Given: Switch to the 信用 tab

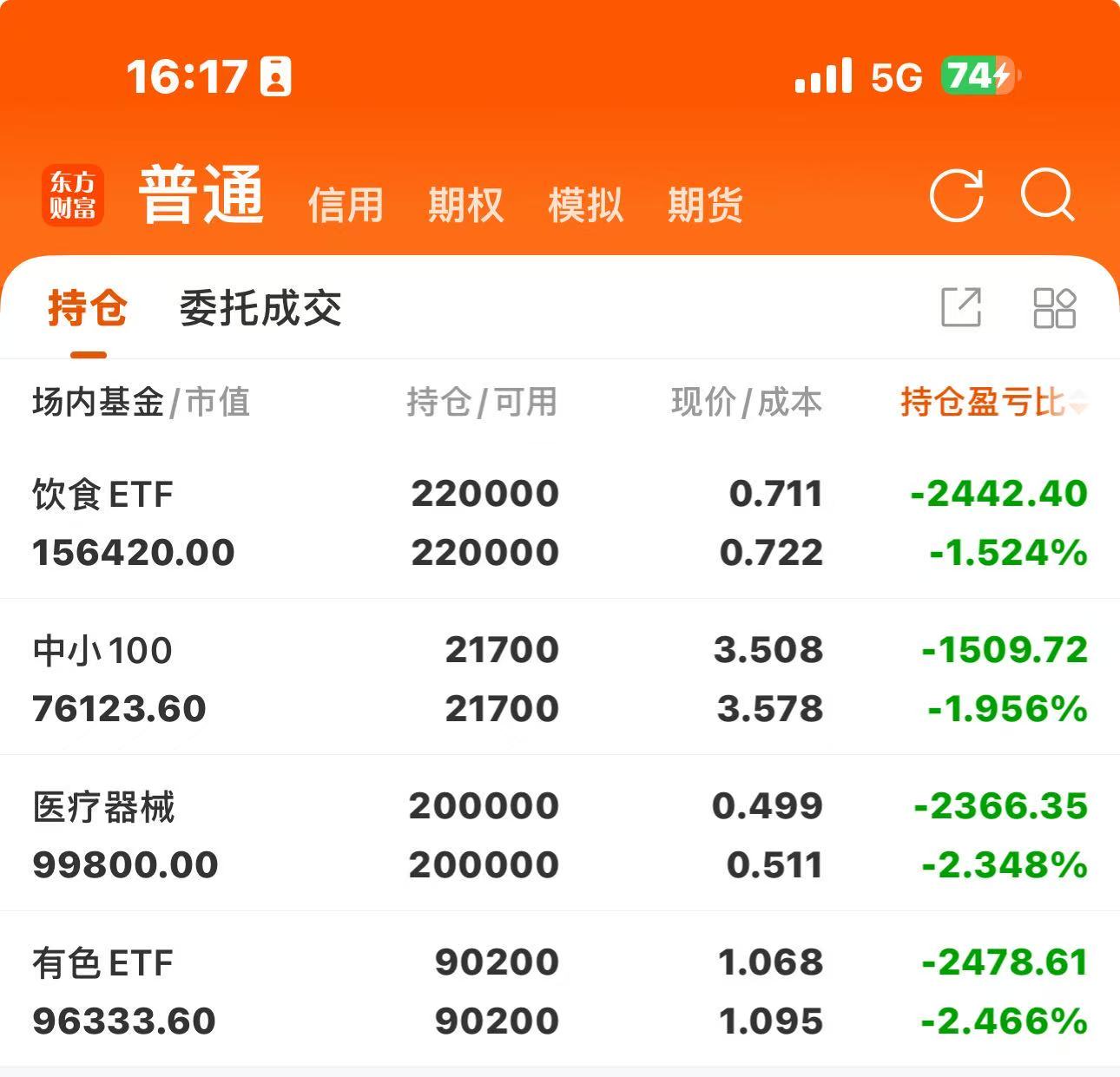Looking at the screenshot, I should 346,205.
